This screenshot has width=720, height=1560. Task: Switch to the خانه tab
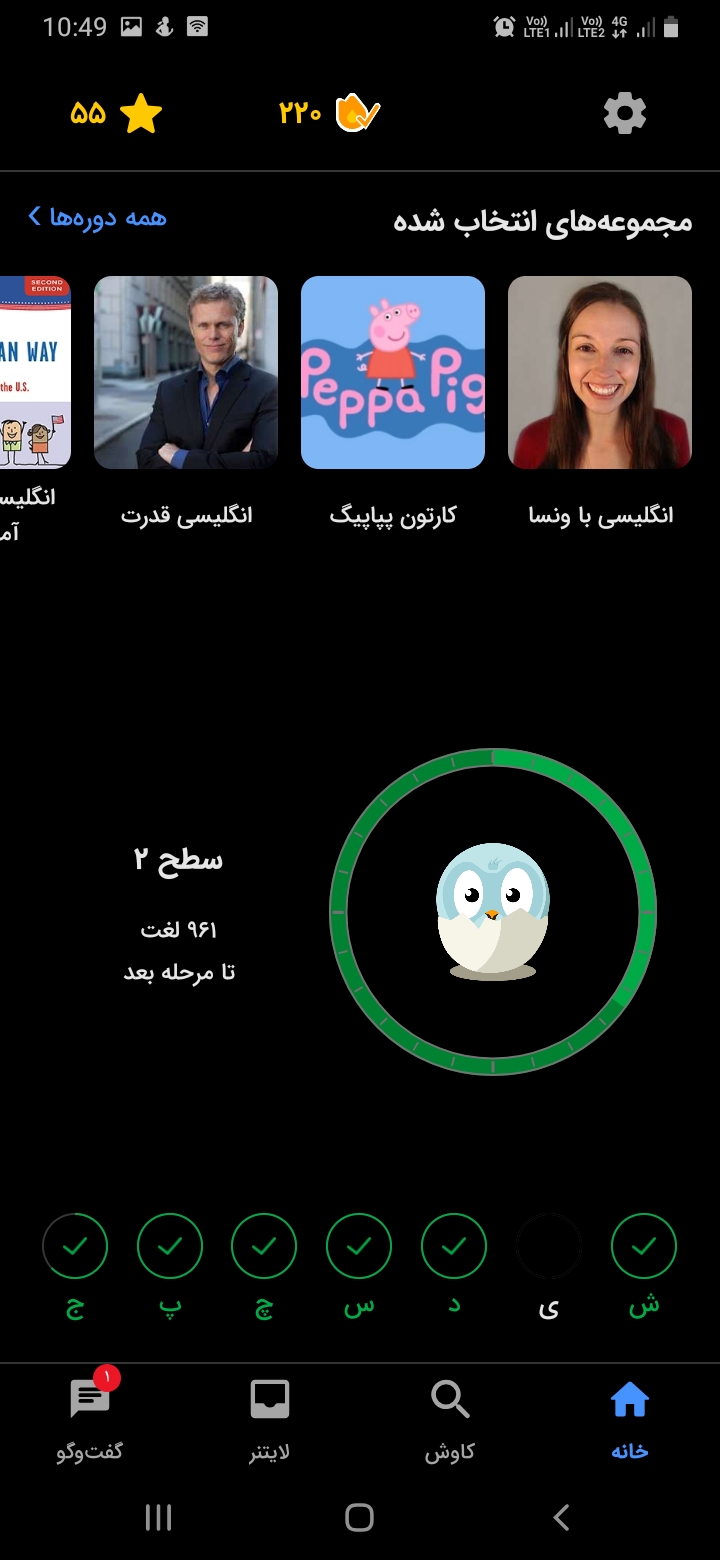[x=629, y=1420]
